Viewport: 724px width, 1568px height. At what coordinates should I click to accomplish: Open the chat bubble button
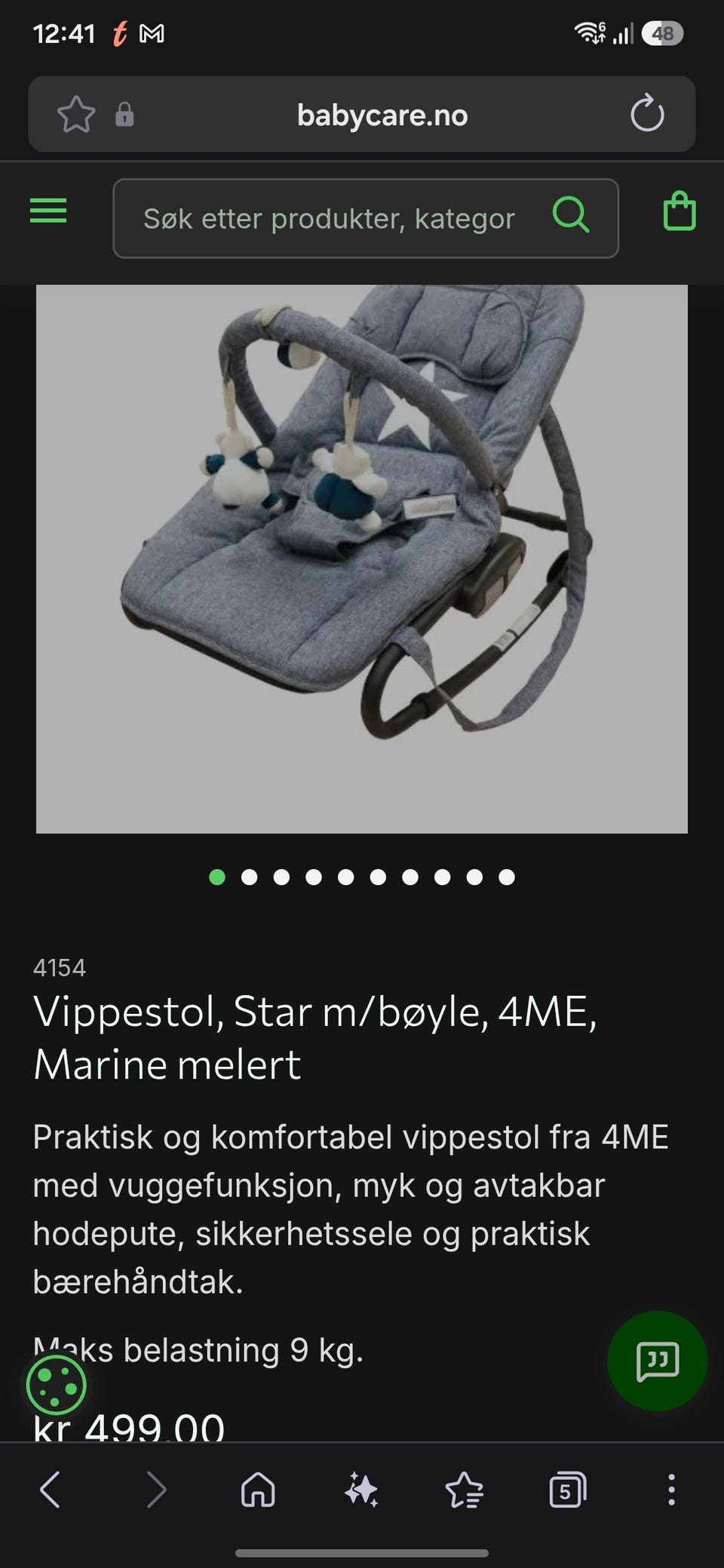pos(658,1361)
